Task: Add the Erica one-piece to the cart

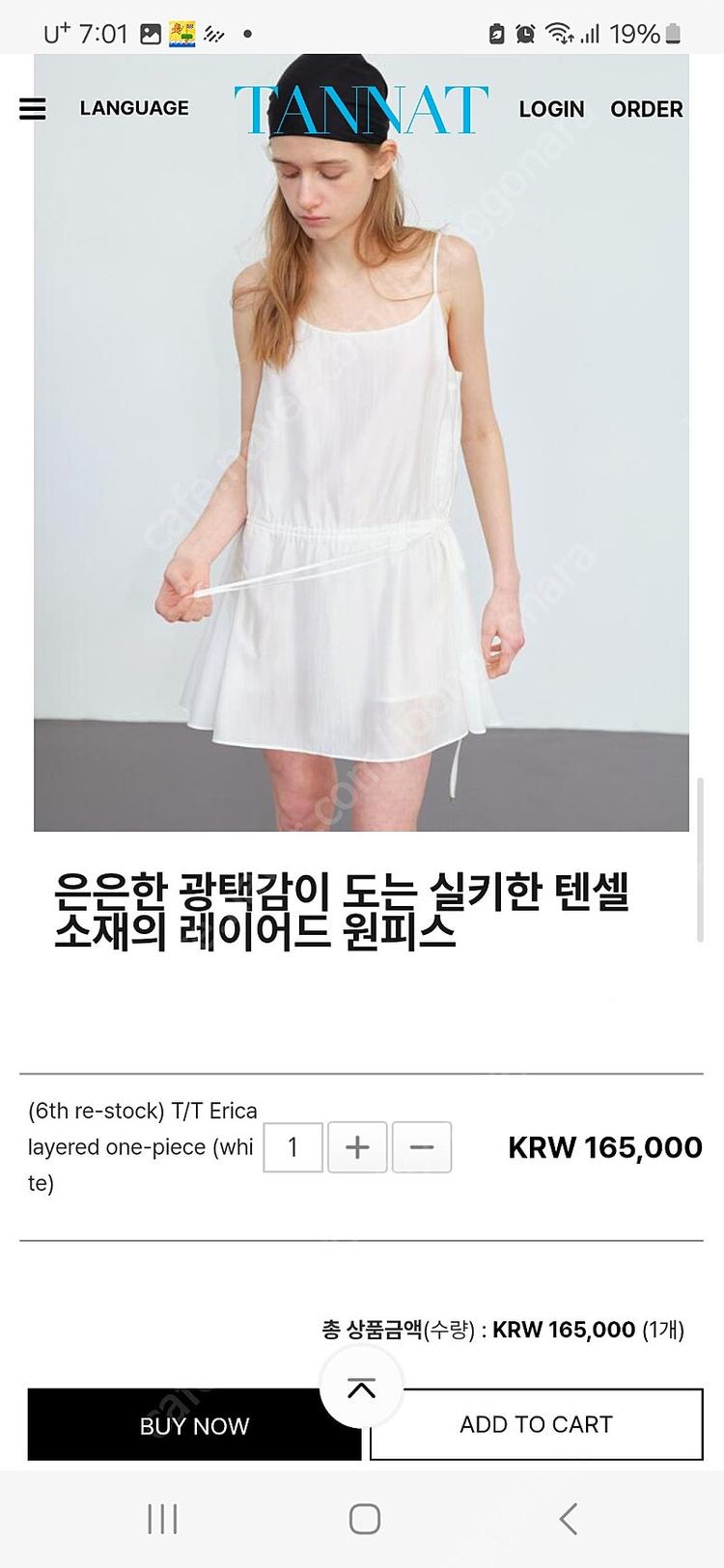Action: click(536, 1425)
